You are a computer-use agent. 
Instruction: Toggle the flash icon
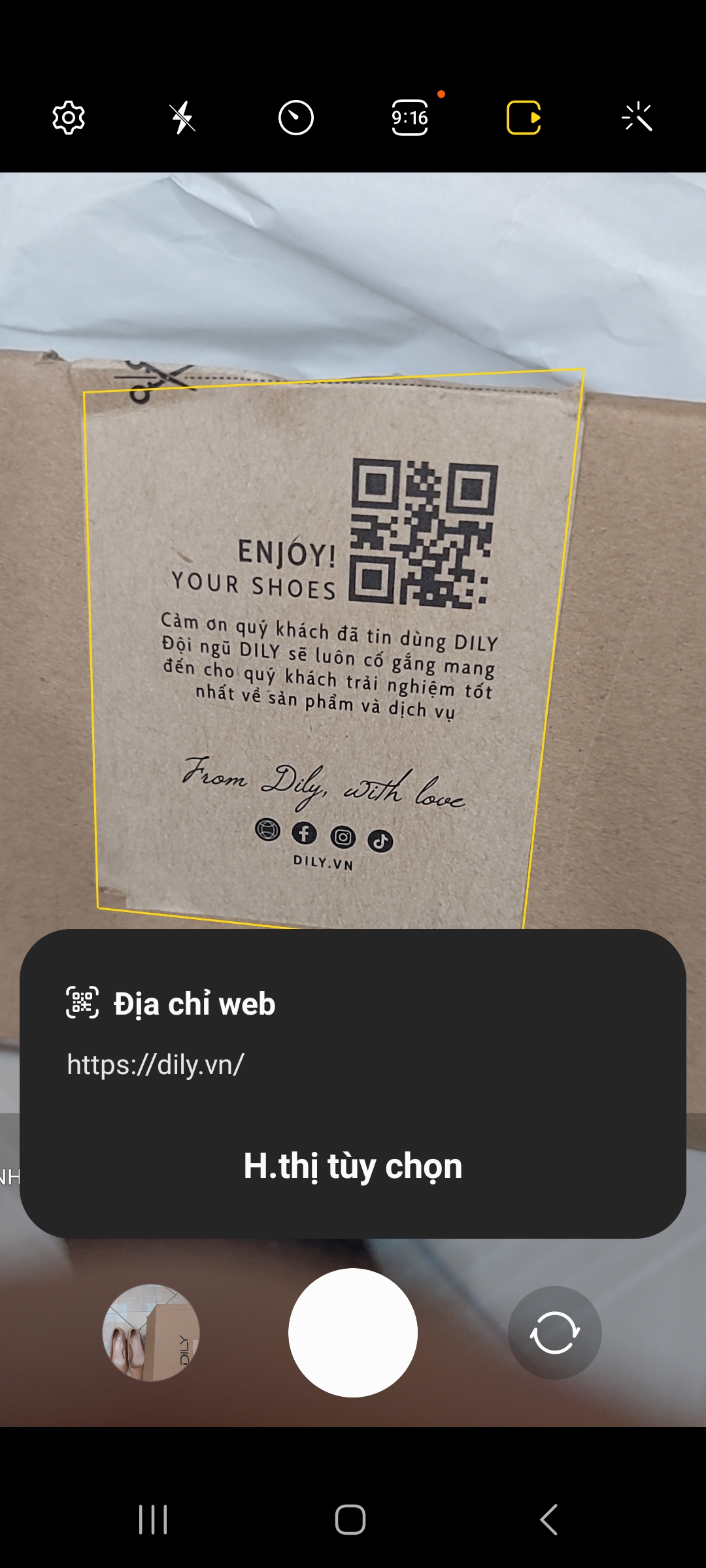click(x=182, y=118)
